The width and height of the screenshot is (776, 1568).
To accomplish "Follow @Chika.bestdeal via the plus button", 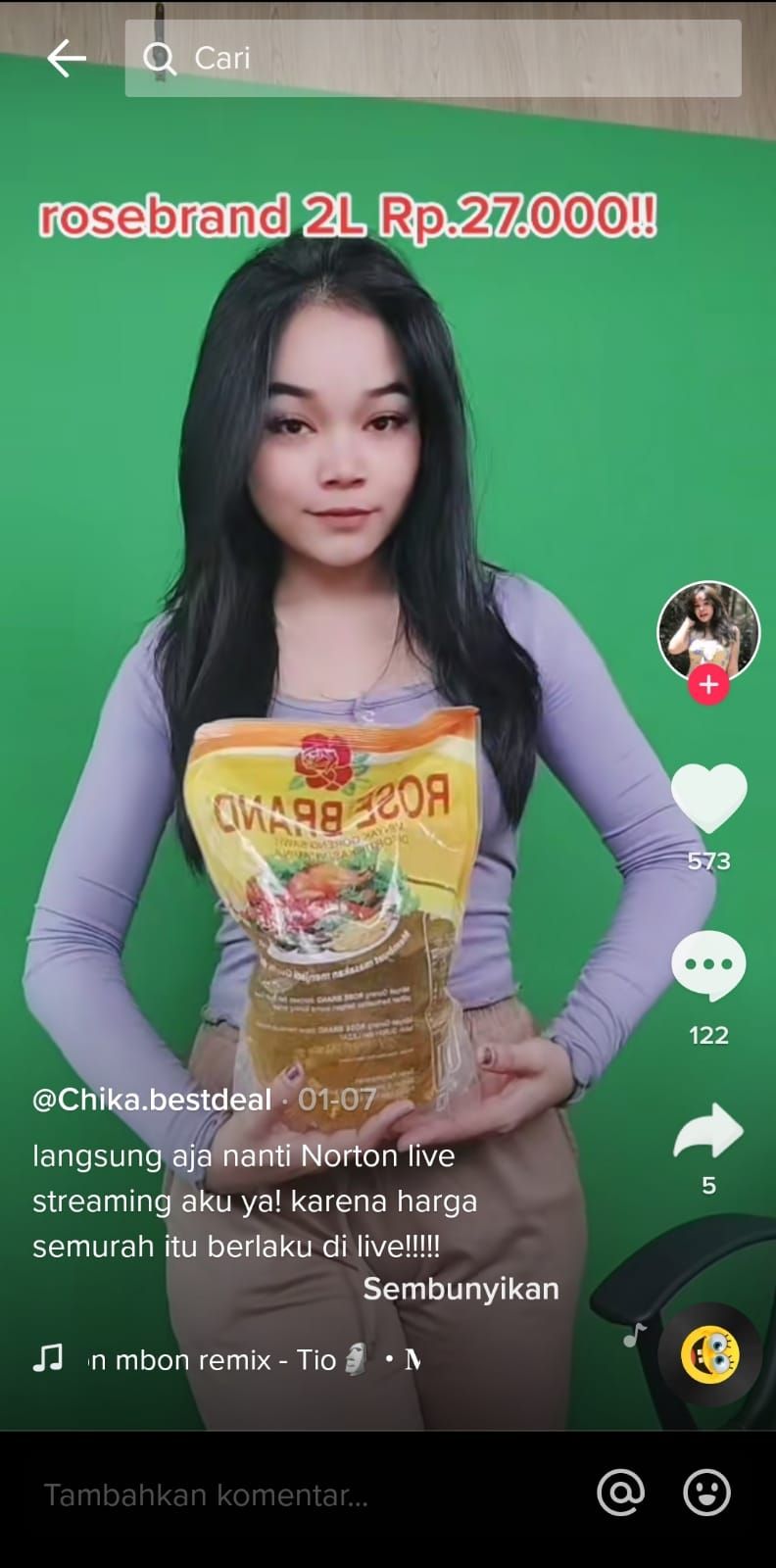I will [x=707, y=686].
